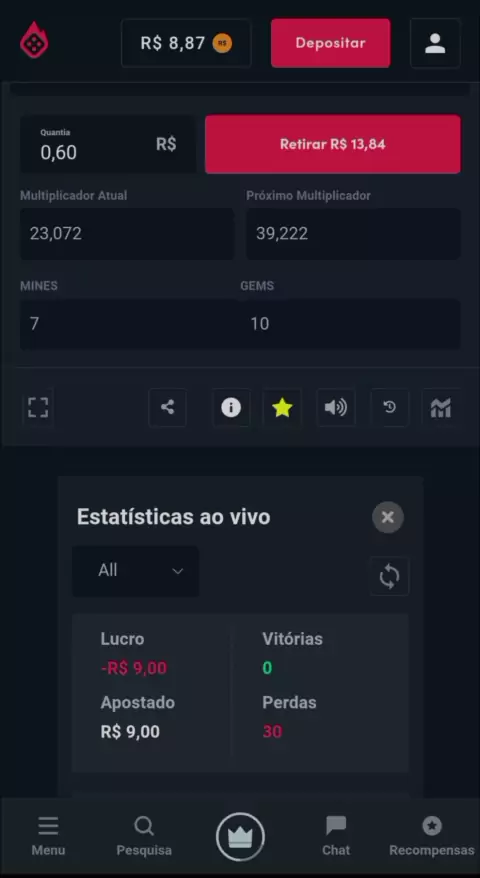Open the game info icon

click(231, 408)
